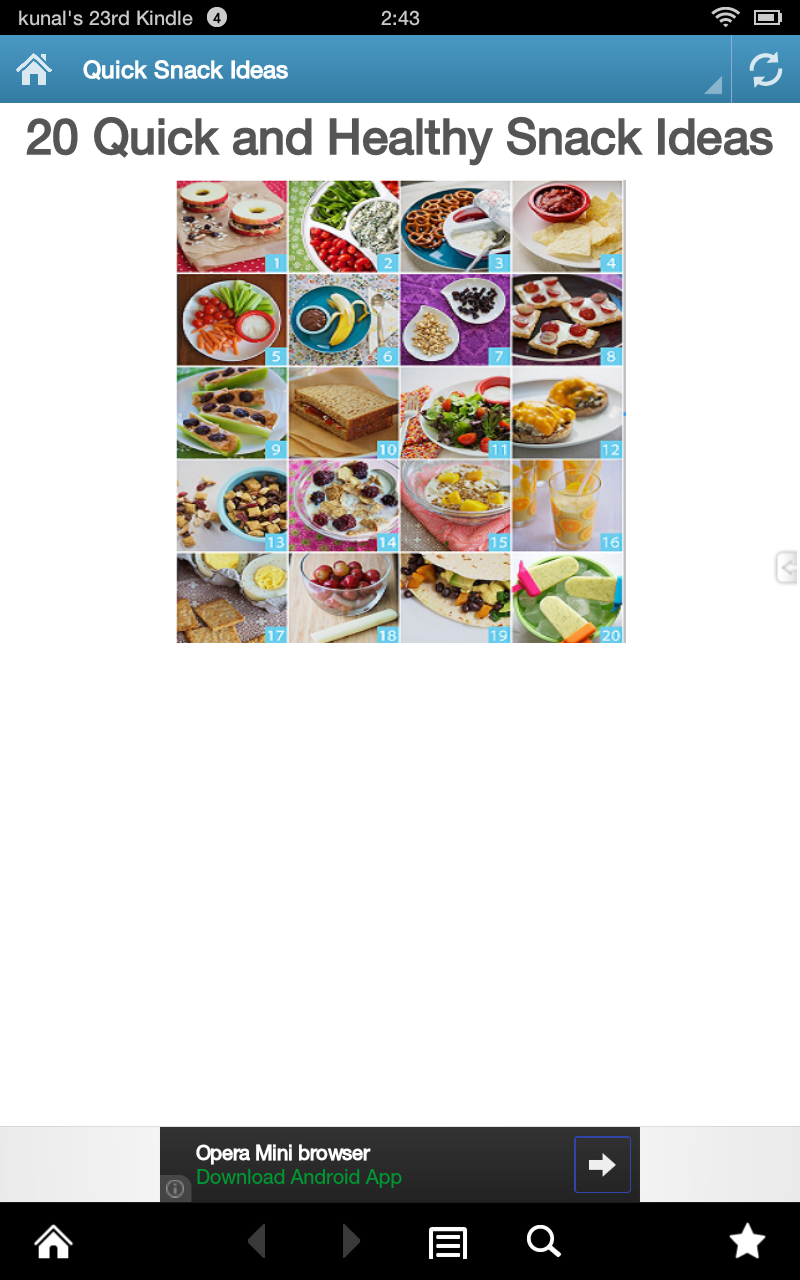Viewport: 800px width, 1280px height.
Task: Open the side panel with the edge arrow
Action: 788,566
